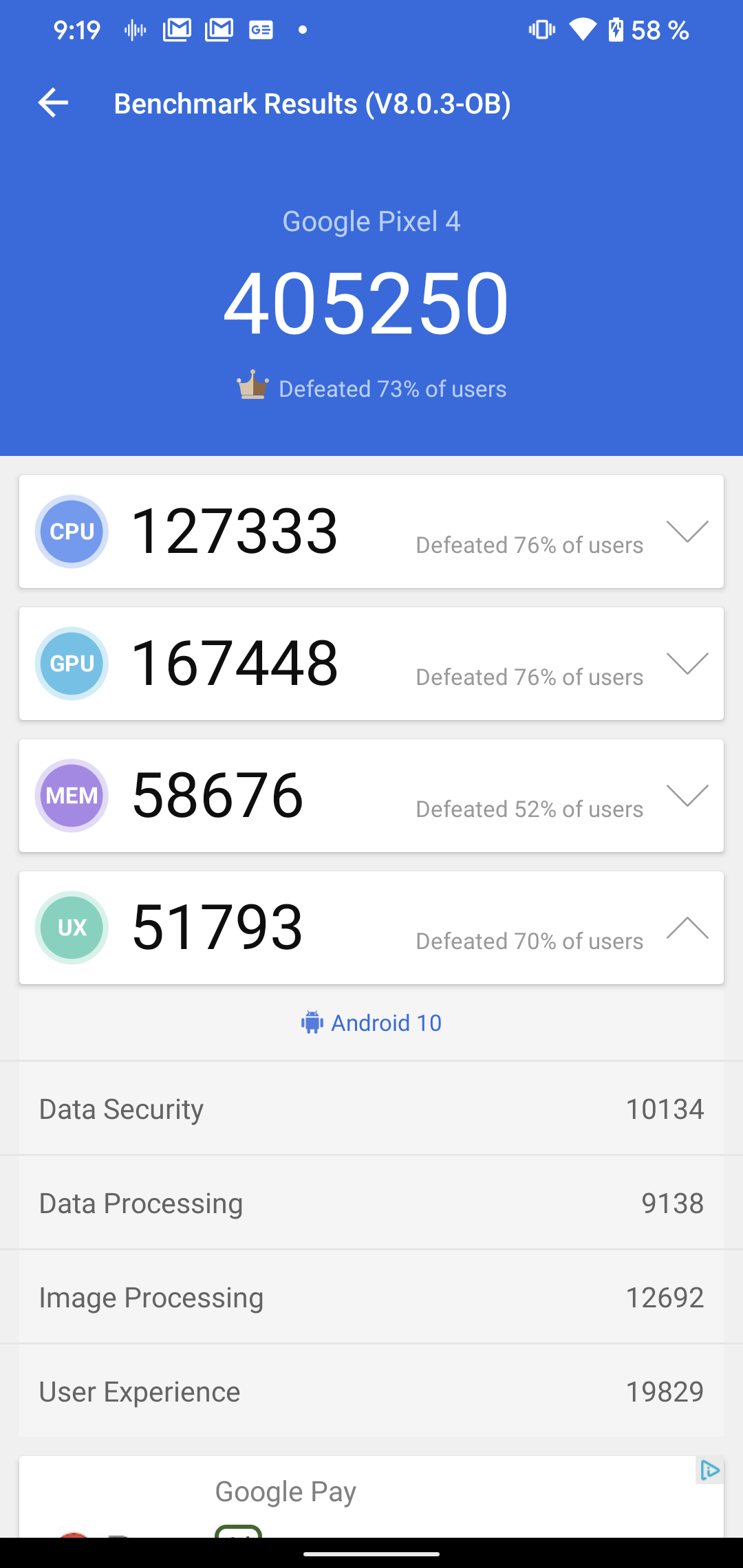
Task: Expand the MEM score details
Action: pos(687,796)
